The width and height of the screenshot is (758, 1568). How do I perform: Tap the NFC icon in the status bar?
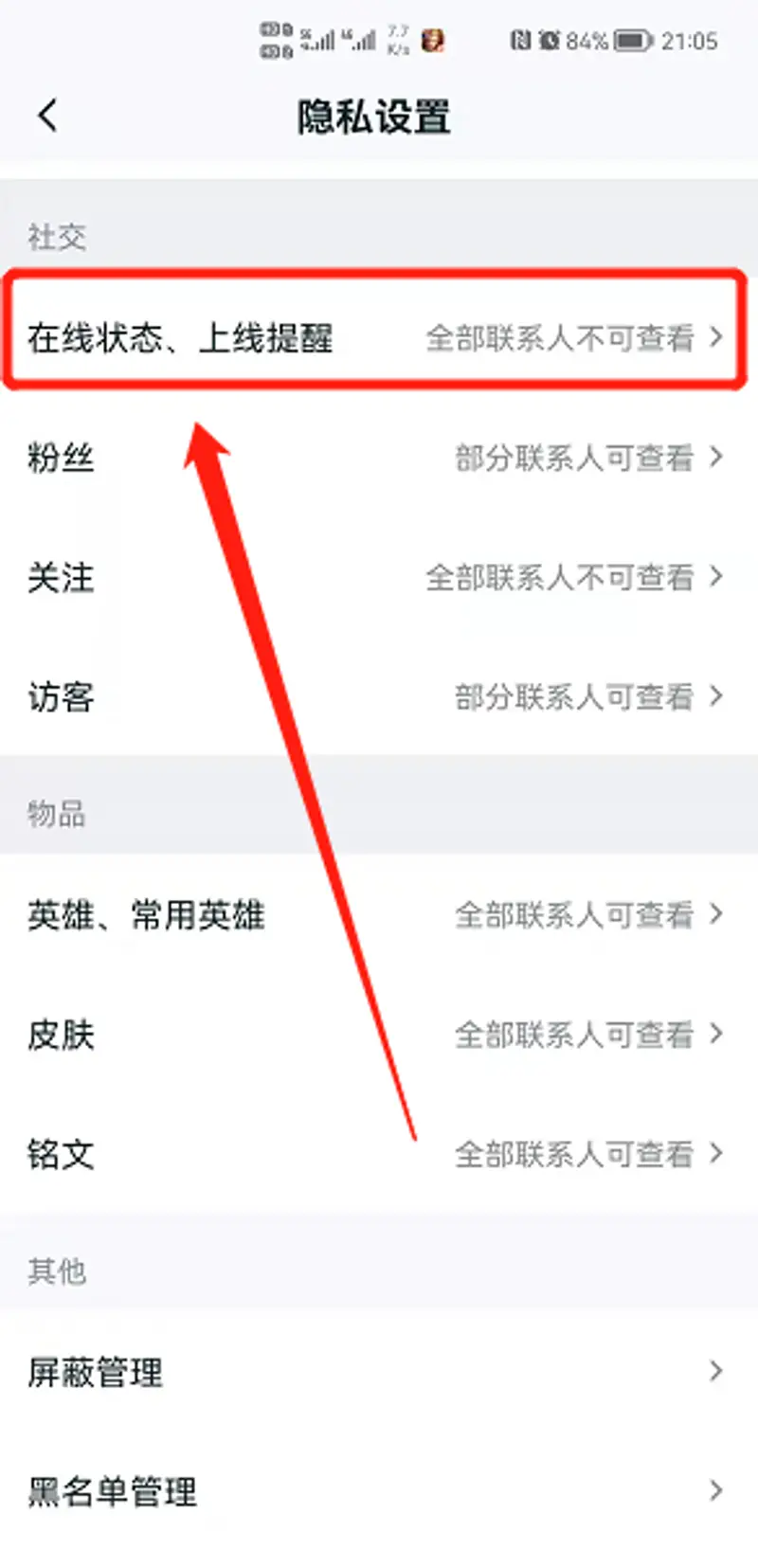(522, 41)
